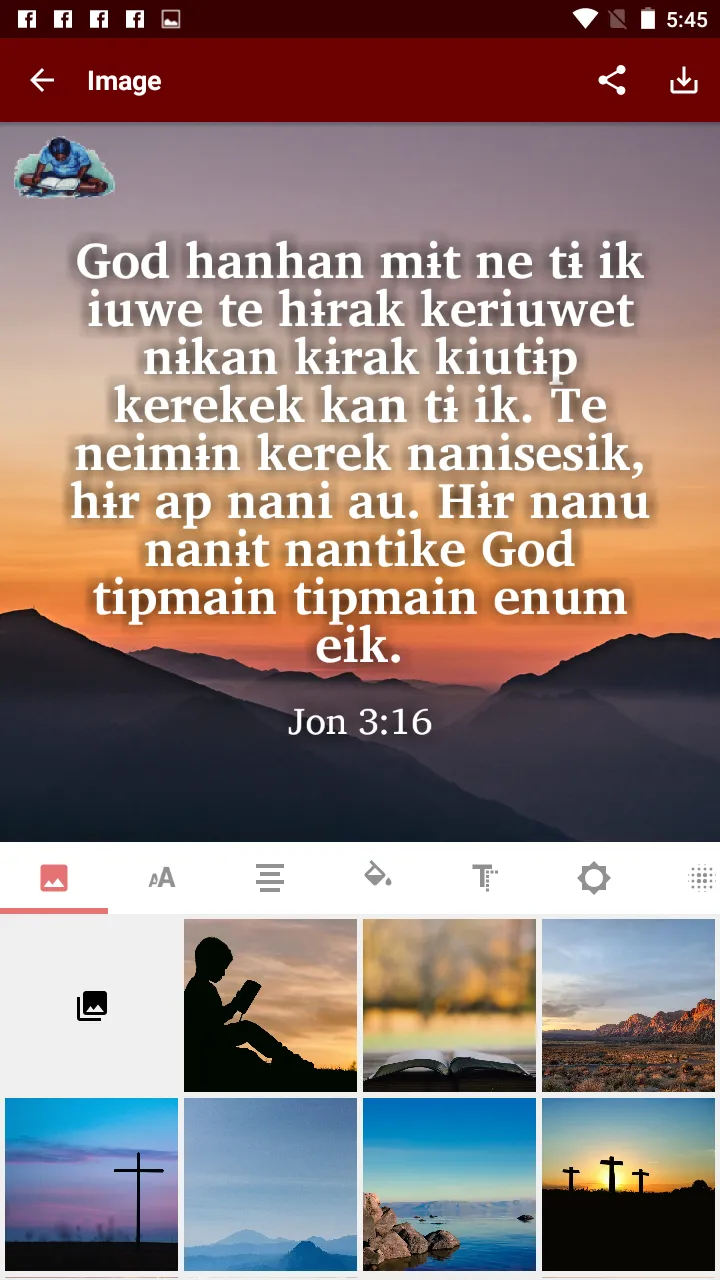Tap the reading figure logo at top left
720x1280 pixels.
63,168
